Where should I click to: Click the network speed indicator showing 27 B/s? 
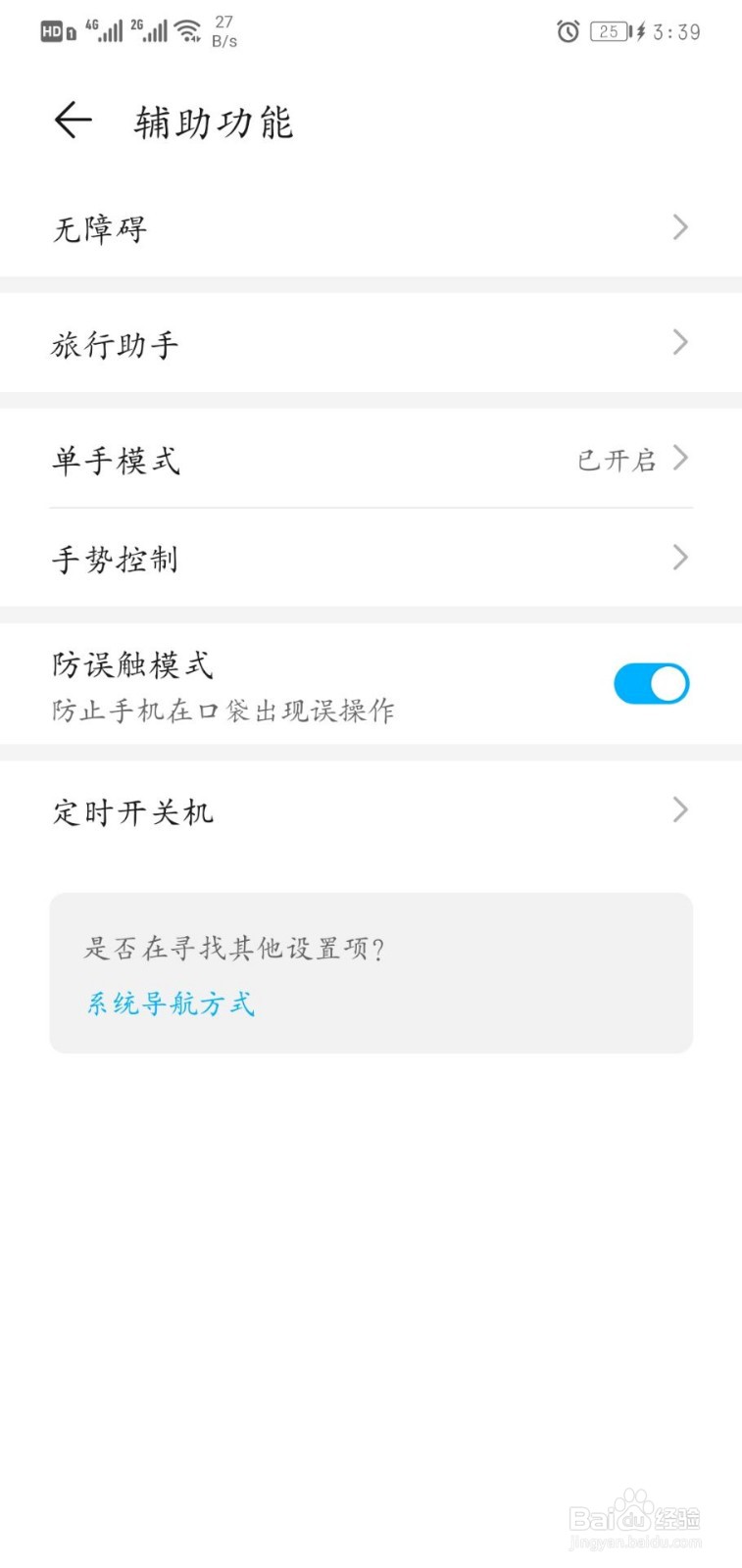223,29
